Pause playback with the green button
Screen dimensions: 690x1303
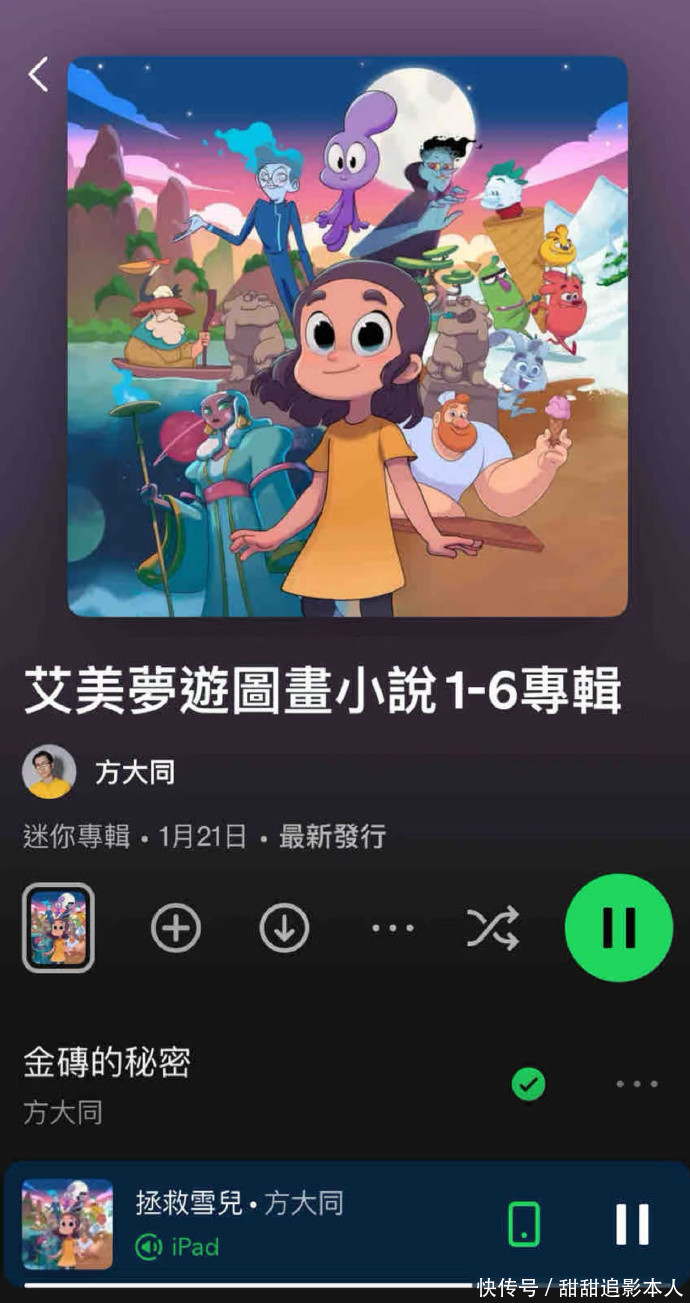618,928
